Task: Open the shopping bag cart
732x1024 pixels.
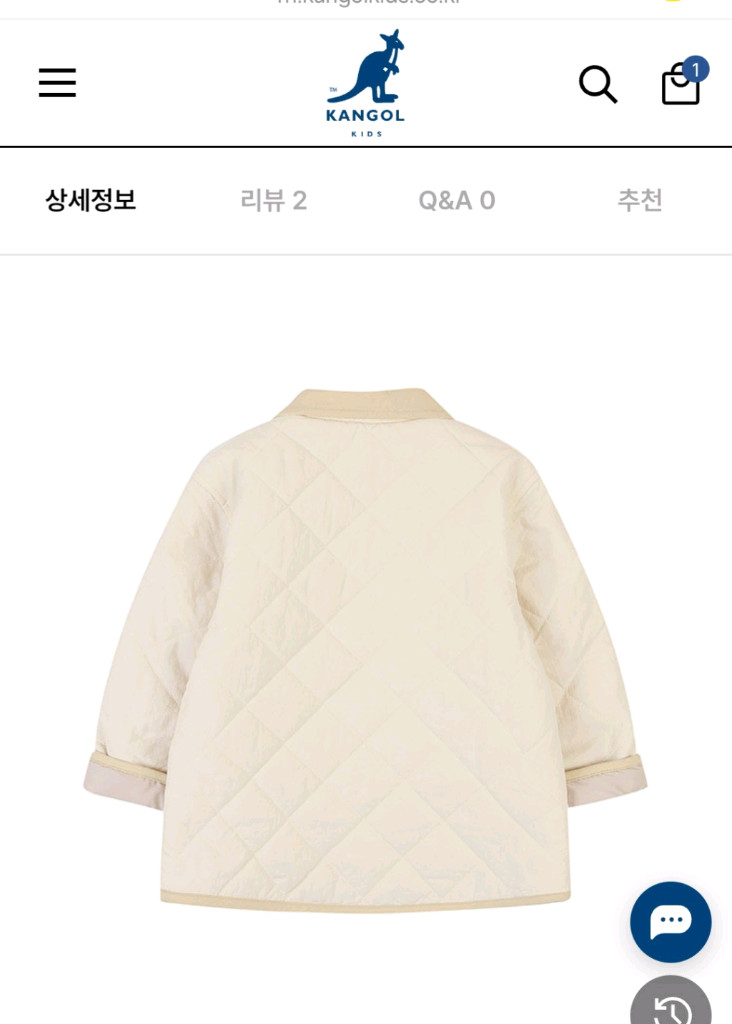Action: click(681, 84)
